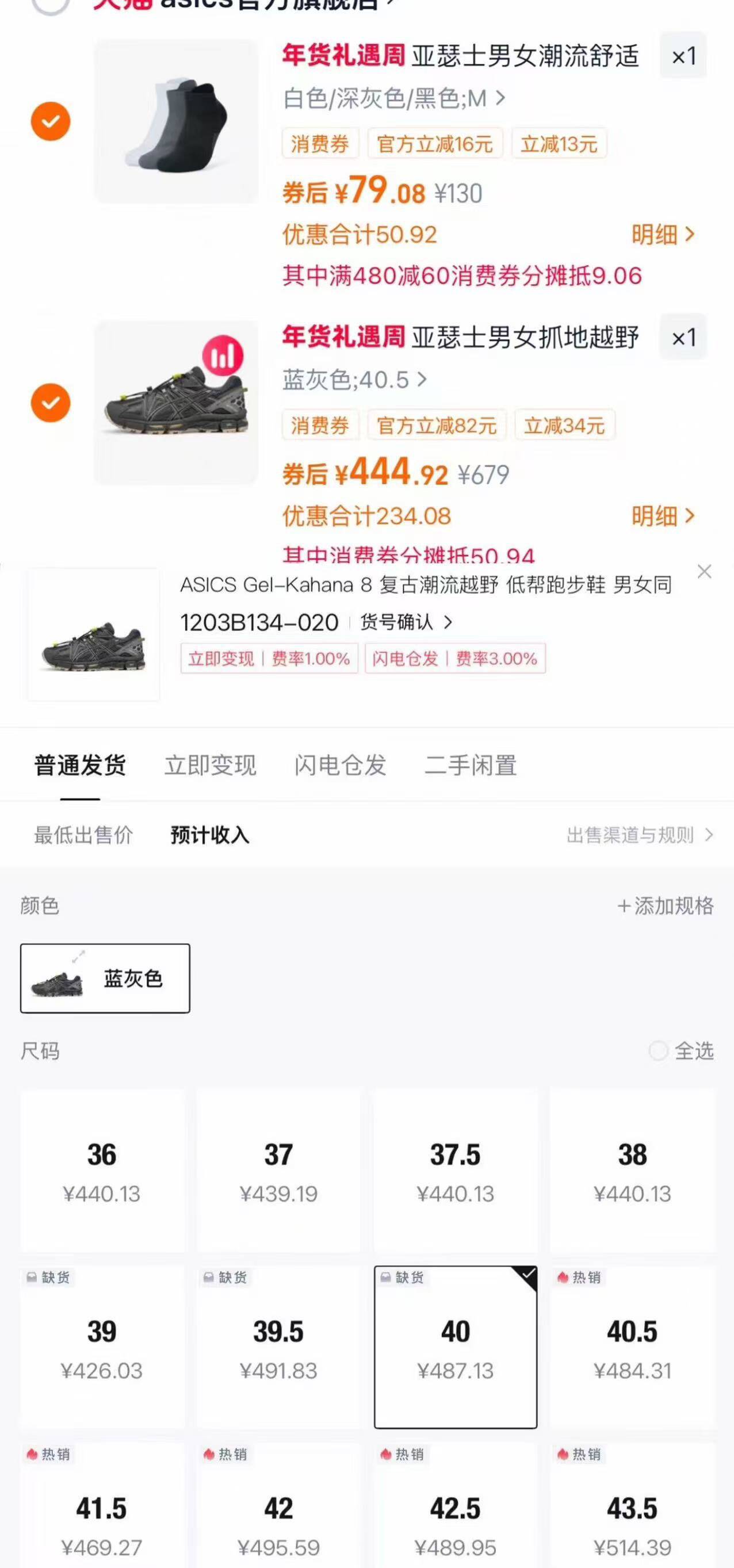
Task: Select the 蓝灰色 color swatch
Action: tap(105, 978)
